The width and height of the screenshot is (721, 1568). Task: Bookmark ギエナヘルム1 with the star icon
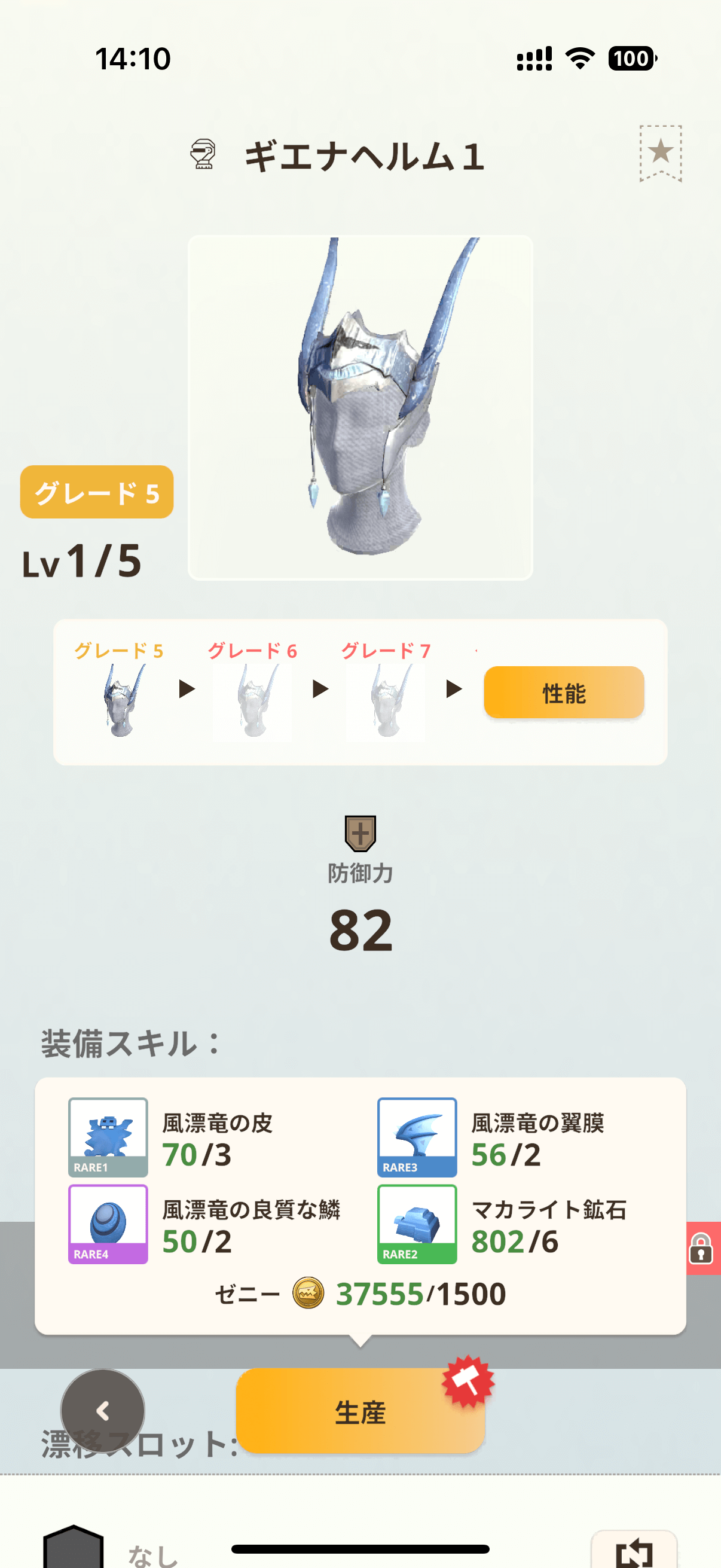tap(660, 152)
